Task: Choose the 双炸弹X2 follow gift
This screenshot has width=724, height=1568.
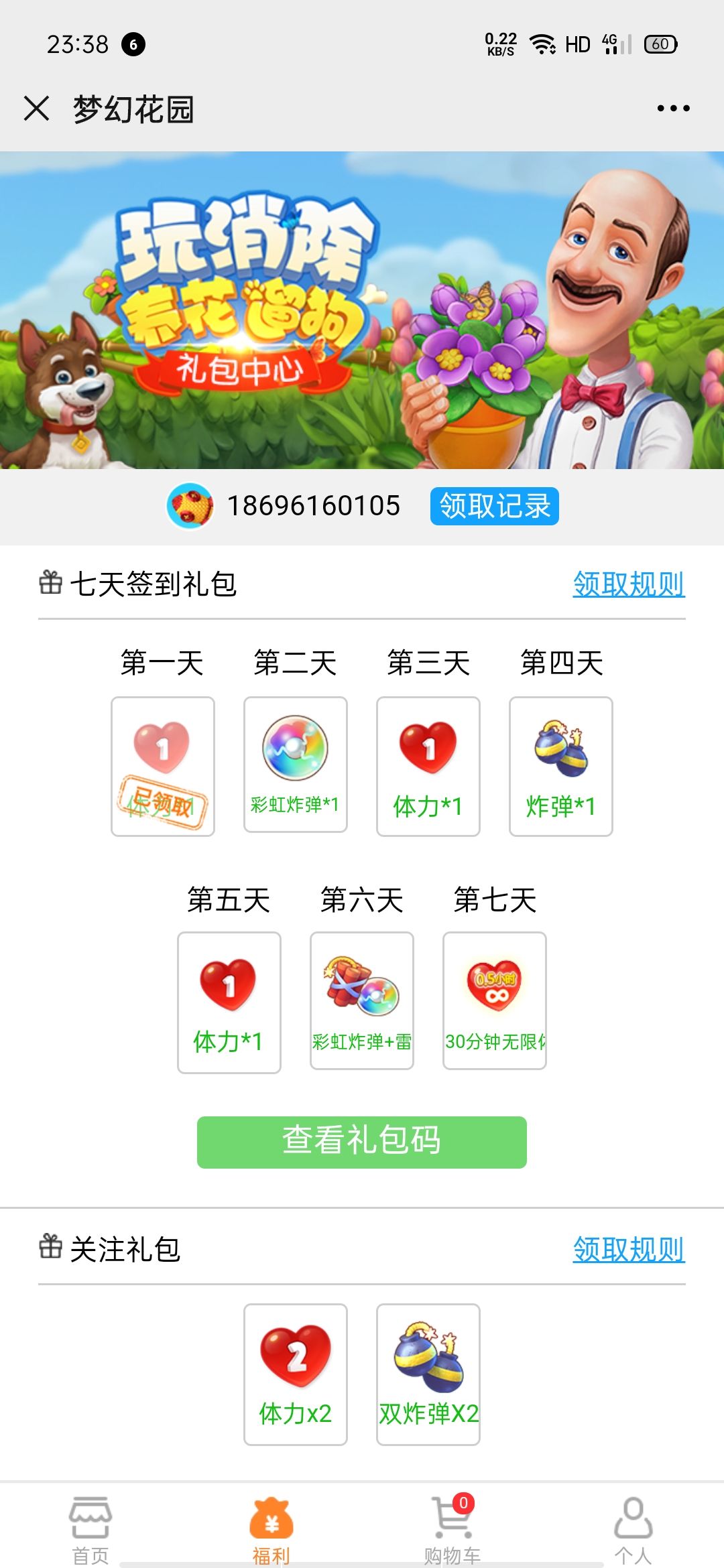Action: (x=428, y=1374)
